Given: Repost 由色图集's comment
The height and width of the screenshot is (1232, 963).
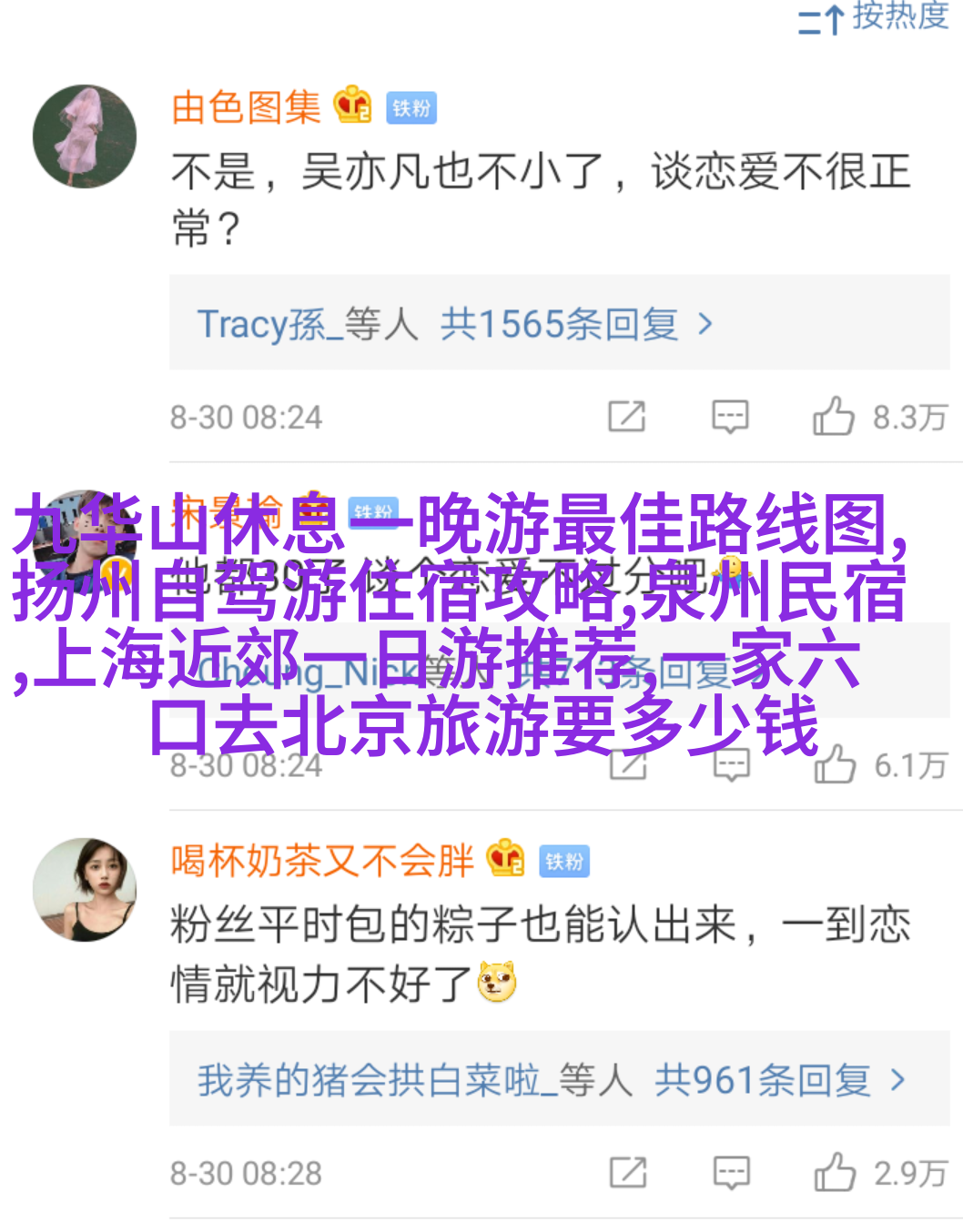Looking at the screenshot, I should click(x=627, y=417).
